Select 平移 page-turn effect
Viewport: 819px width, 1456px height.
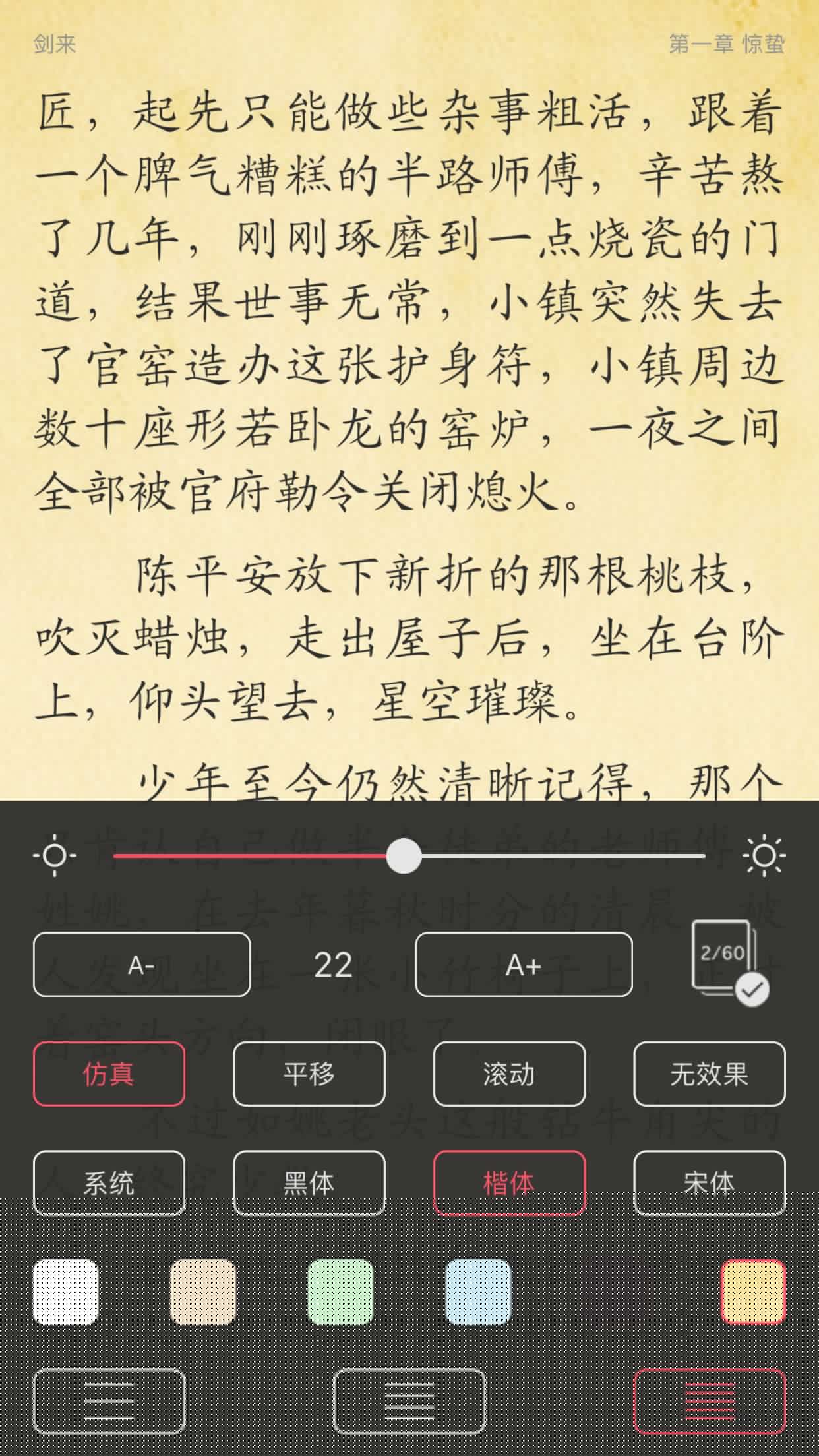pyautogui.click(x=309, y=1074)
